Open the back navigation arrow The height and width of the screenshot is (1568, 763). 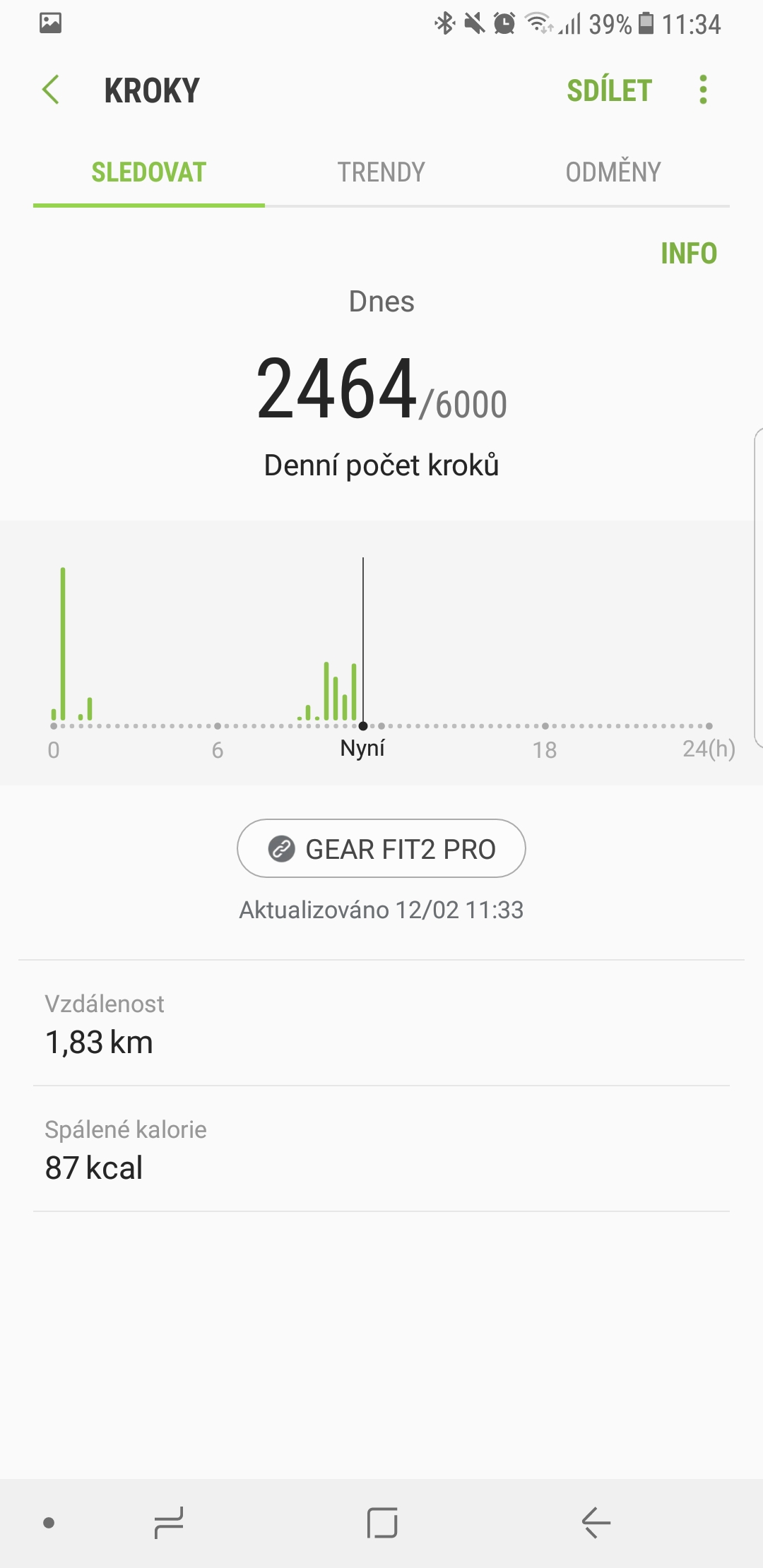tap(49, 90)
